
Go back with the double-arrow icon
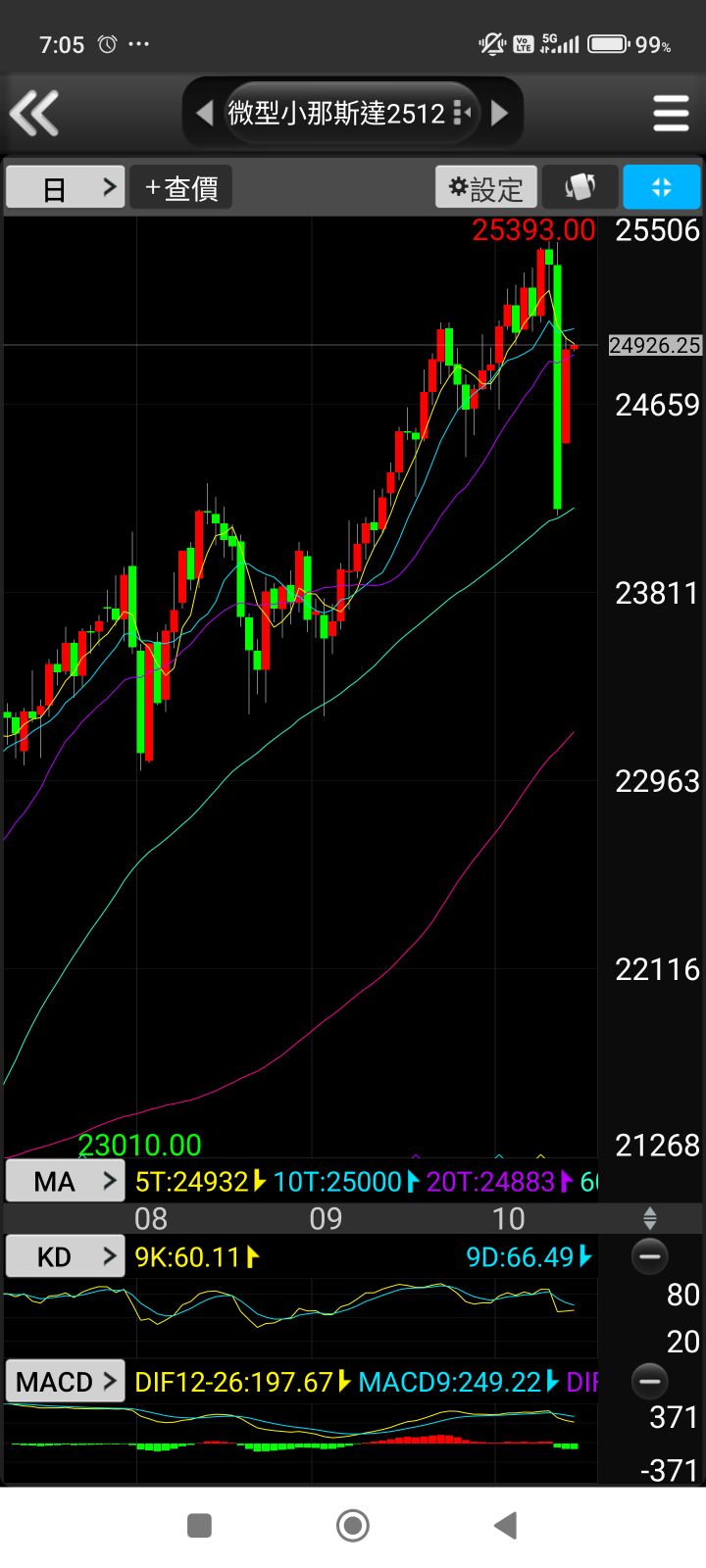click(35, 113)
